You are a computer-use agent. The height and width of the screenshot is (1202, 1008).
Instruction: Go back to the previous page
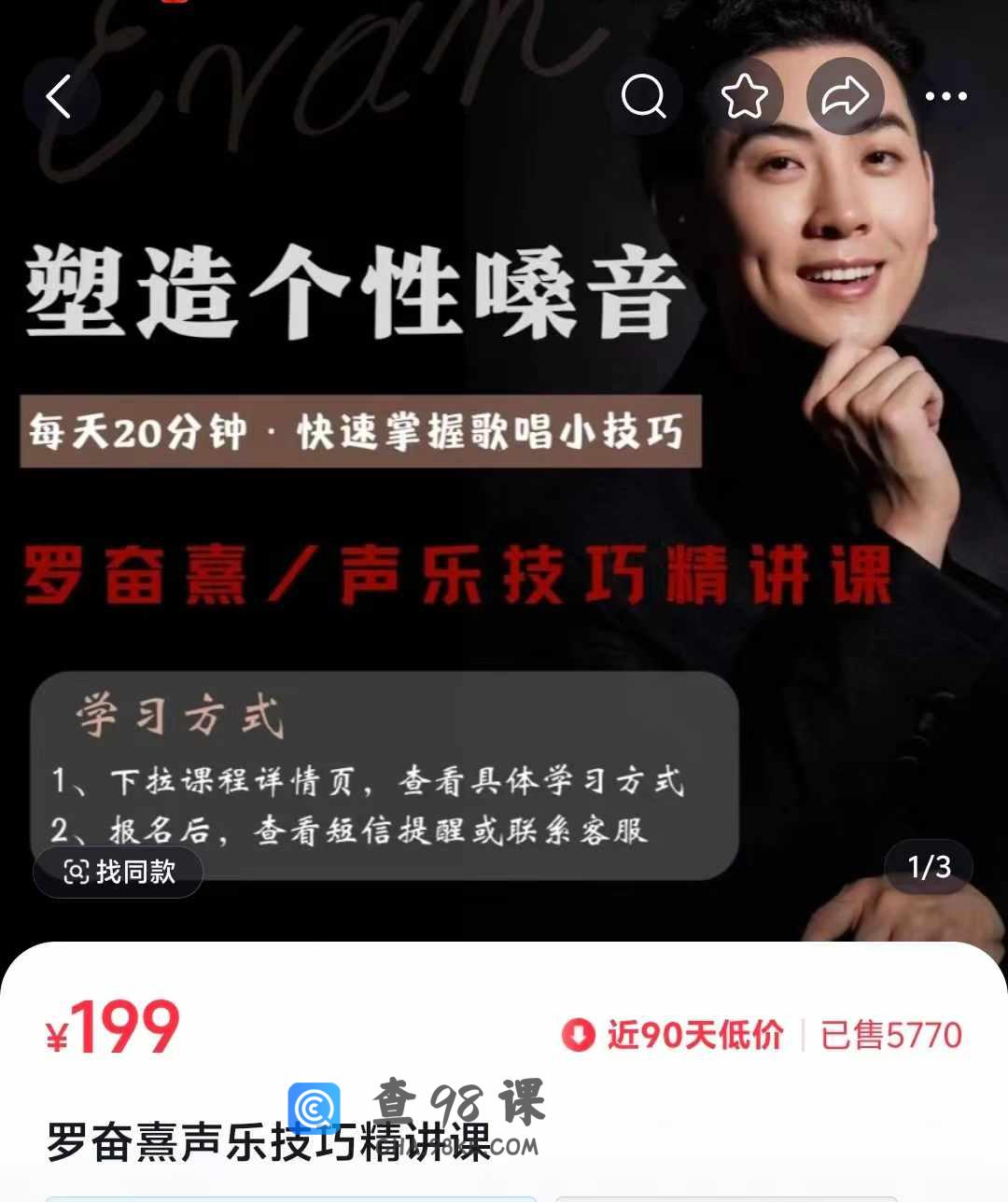[60, 96]
